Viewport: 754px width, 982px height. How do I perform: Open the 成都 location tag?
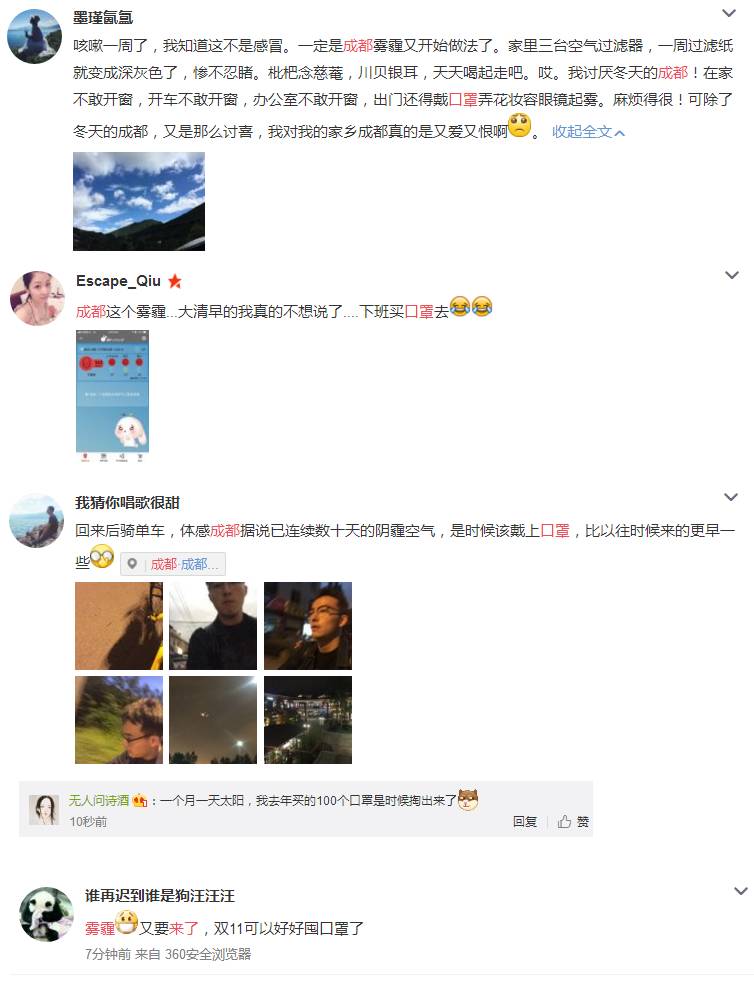[x=173, y=564]
